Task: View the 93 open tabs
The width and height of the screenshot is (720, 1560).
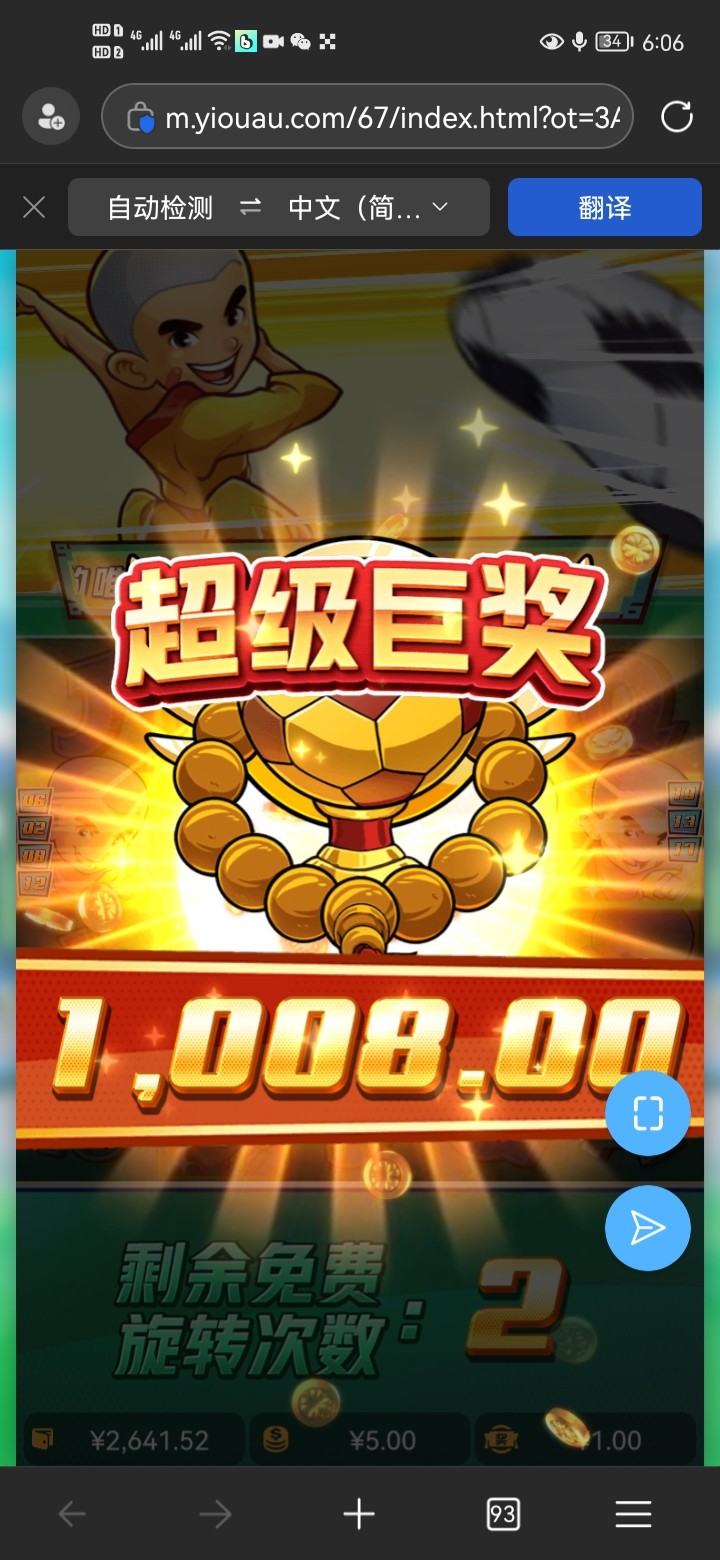Action: pos(503,1515)
